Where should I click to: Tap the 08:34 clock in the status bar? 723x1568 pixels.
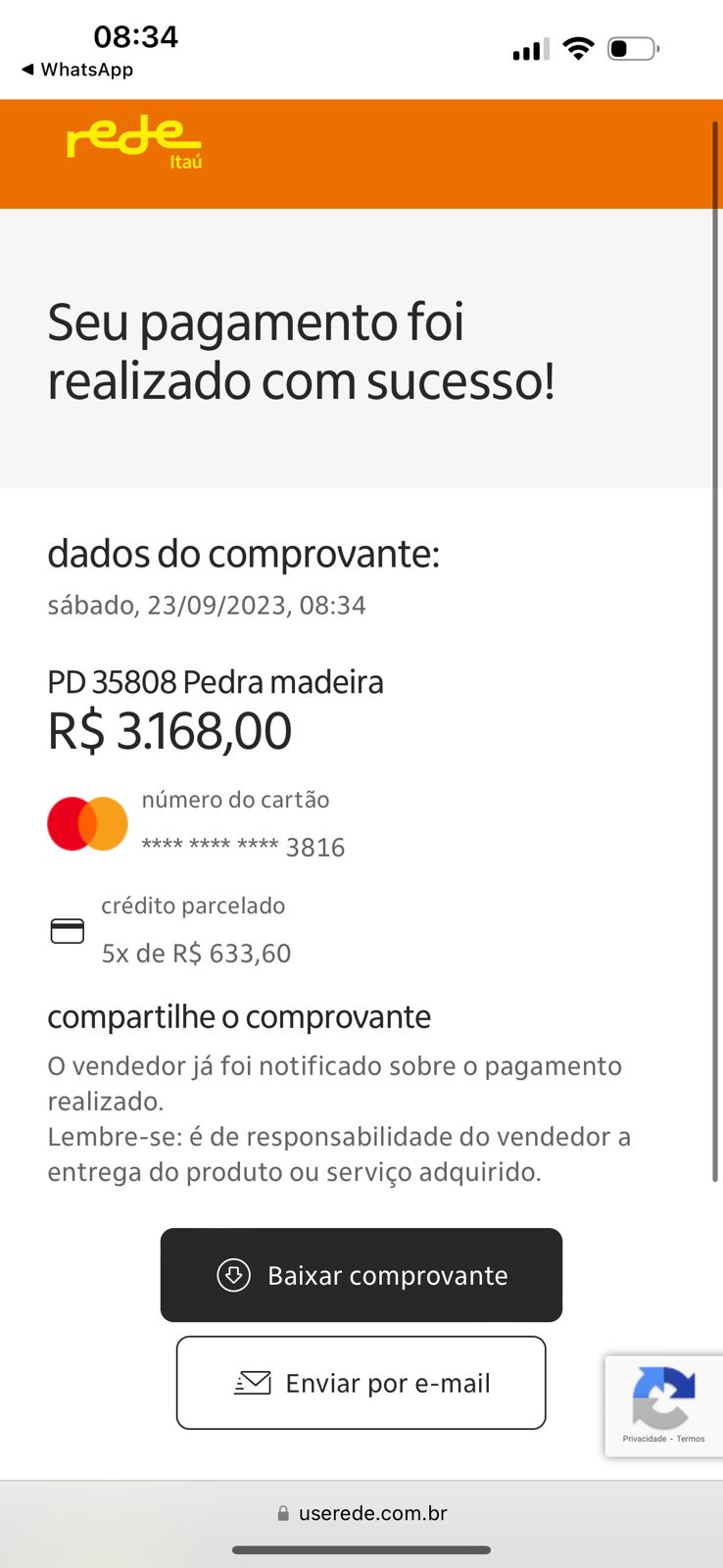pos(135,36)
